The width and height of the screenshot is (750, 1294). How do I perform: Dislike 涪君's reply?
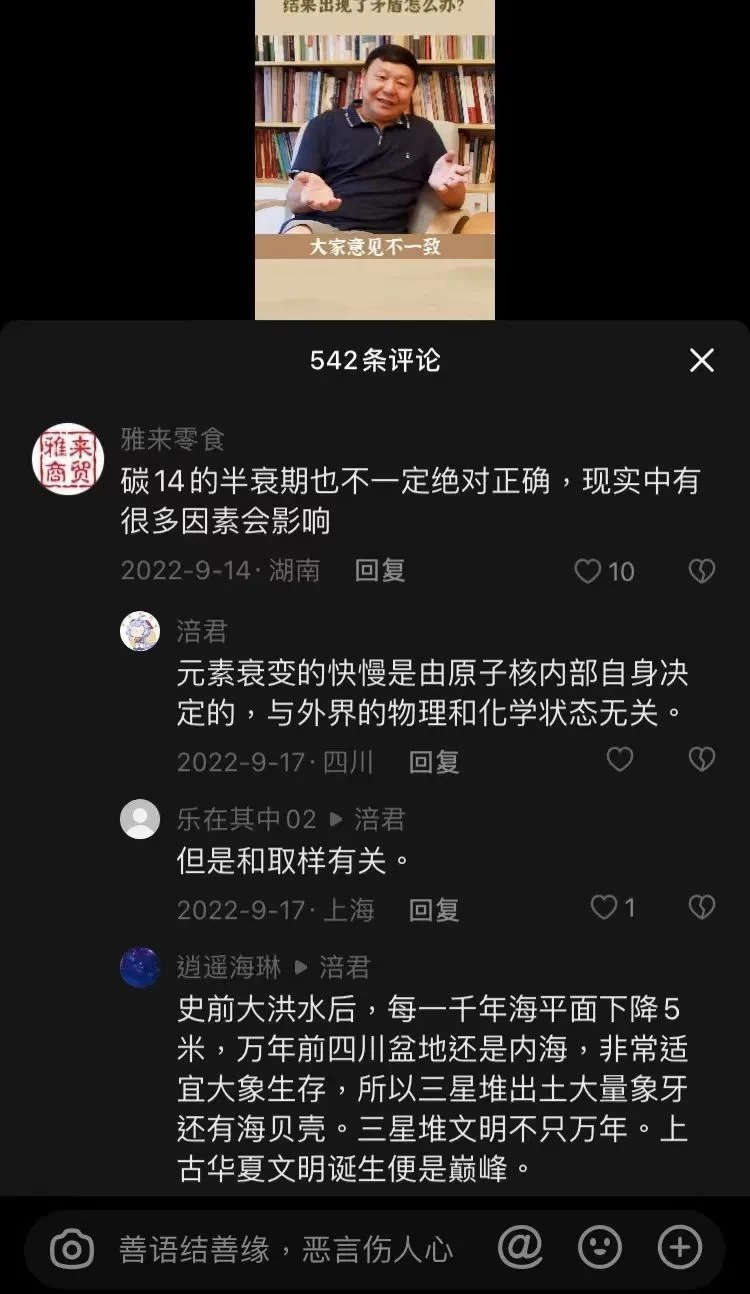702,760
